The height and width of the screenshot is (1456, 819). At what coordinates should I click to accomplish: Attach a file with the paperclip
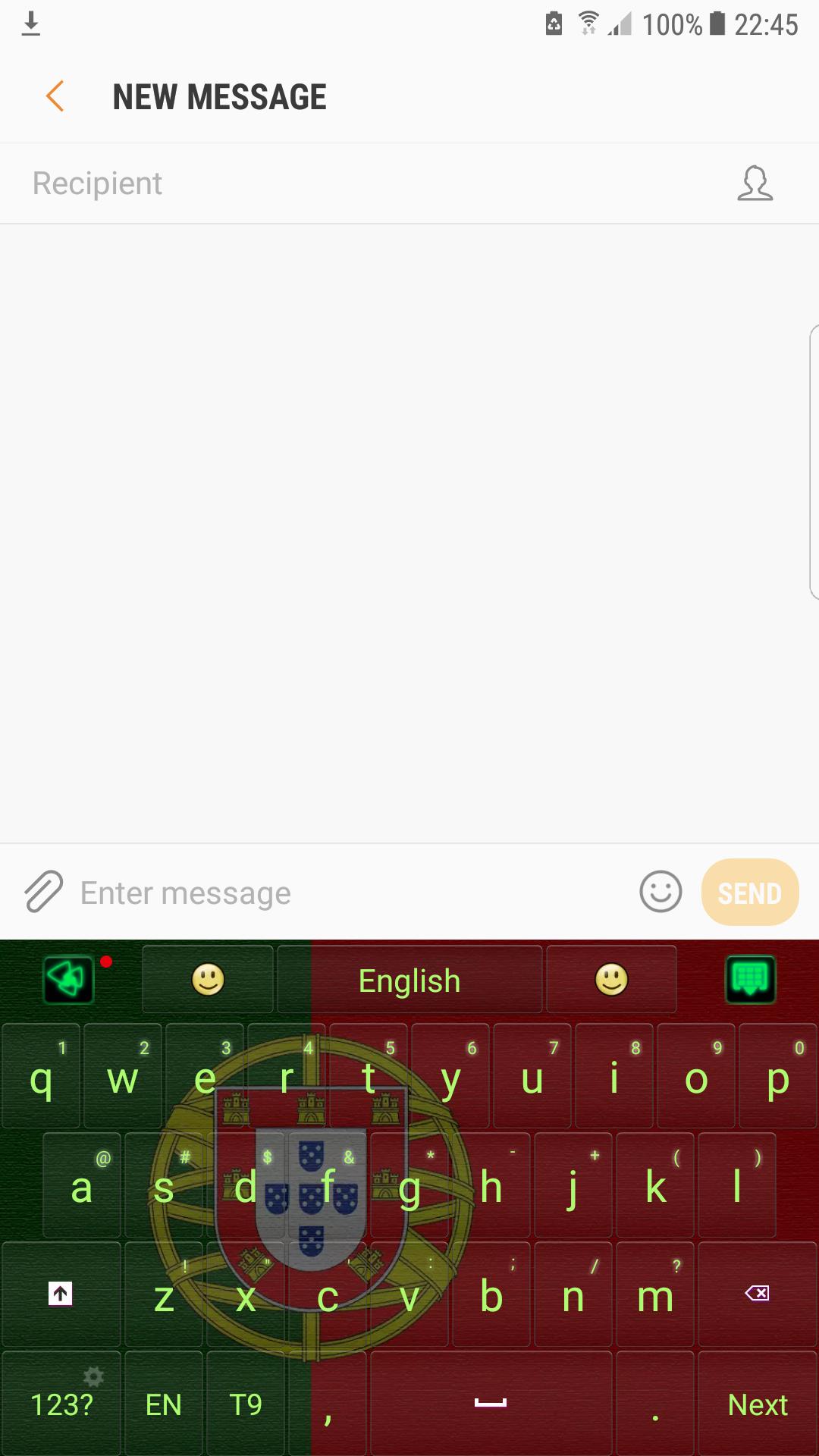coord(43,892)
